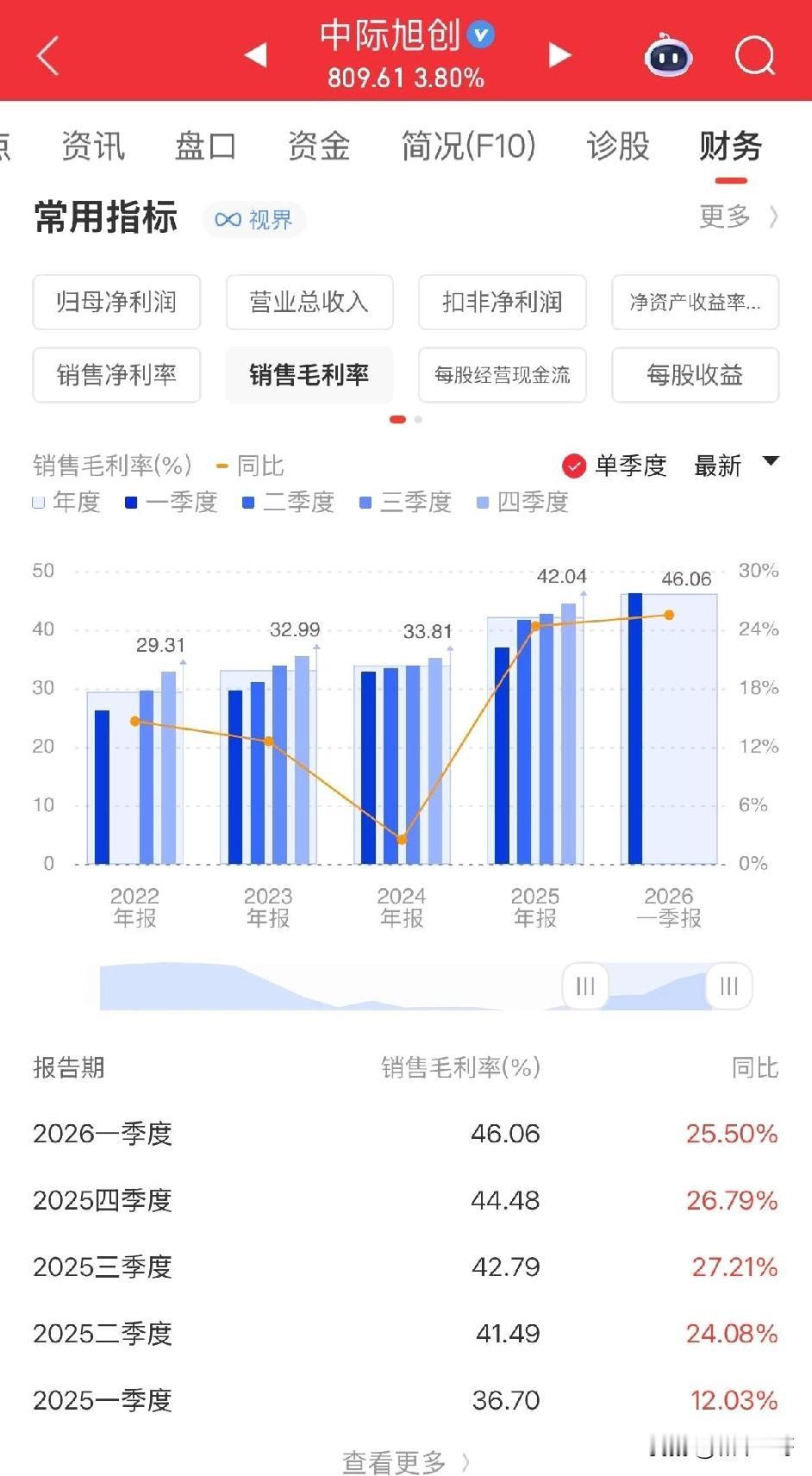
Task: Select the 归母净利润 metric
Action: tap(116, 303)
